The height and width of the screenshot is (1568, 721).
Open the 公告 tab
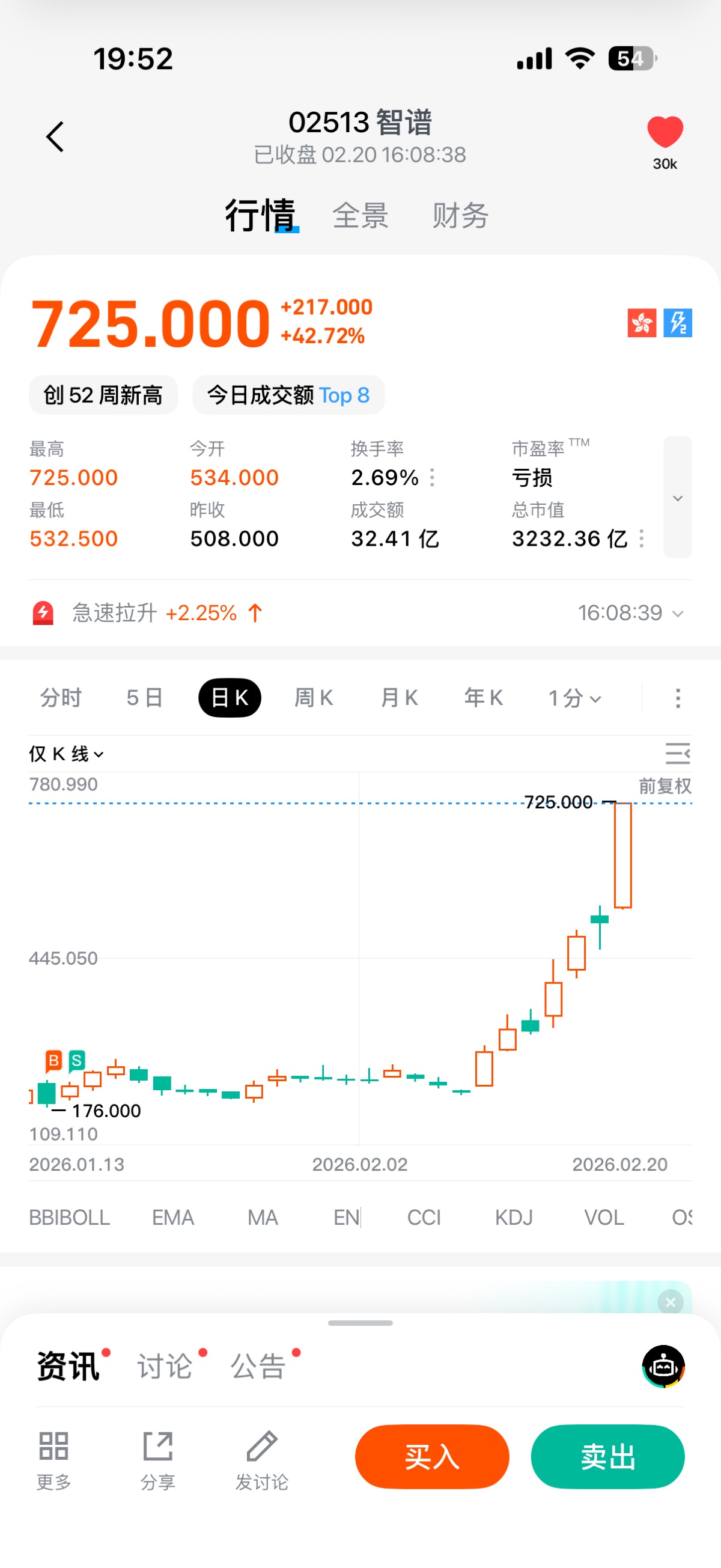pos(258,1366)
